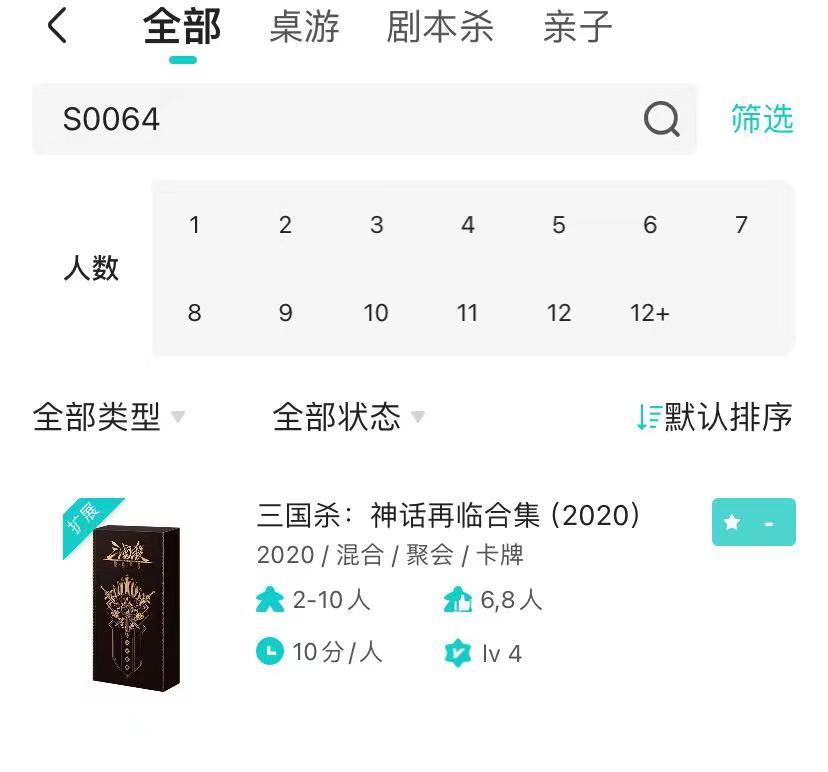Switch to the 亲子 tab
828x772 pixels.
[578, 27]
